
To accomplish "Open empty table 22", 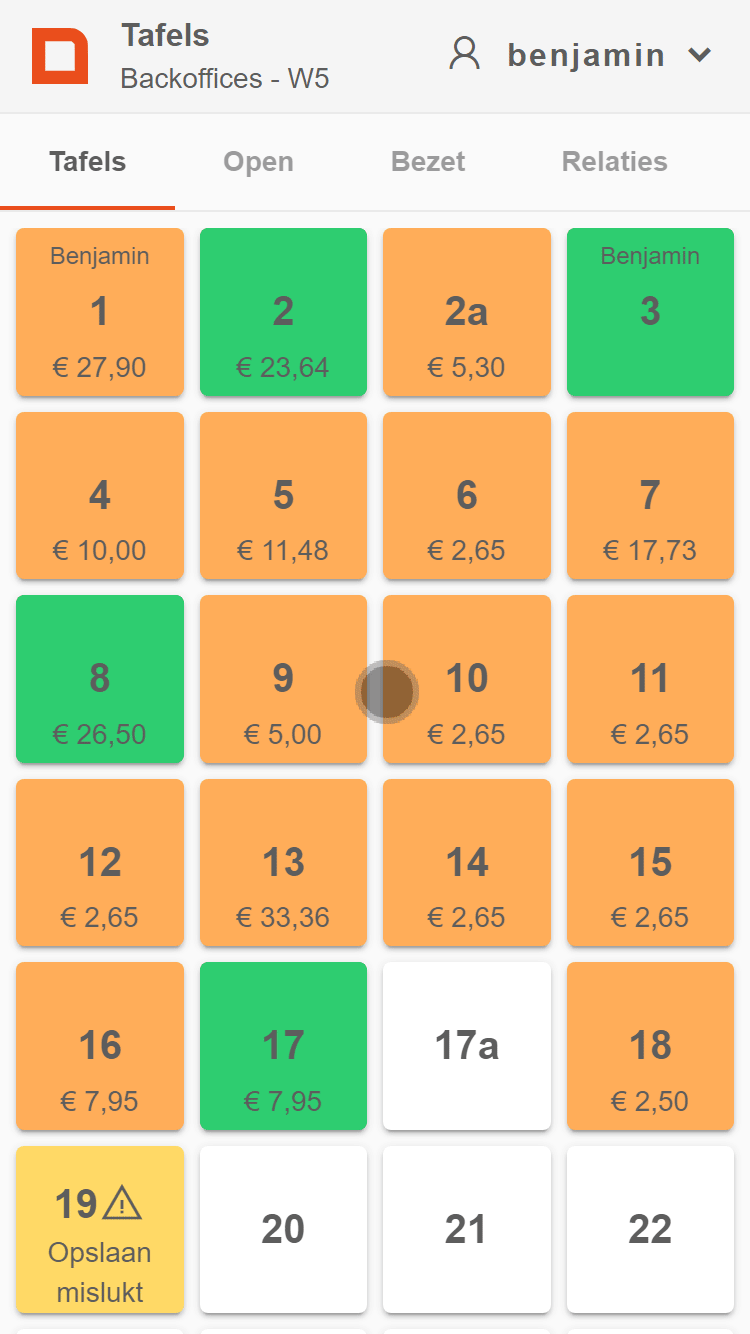I will 650,1230.
